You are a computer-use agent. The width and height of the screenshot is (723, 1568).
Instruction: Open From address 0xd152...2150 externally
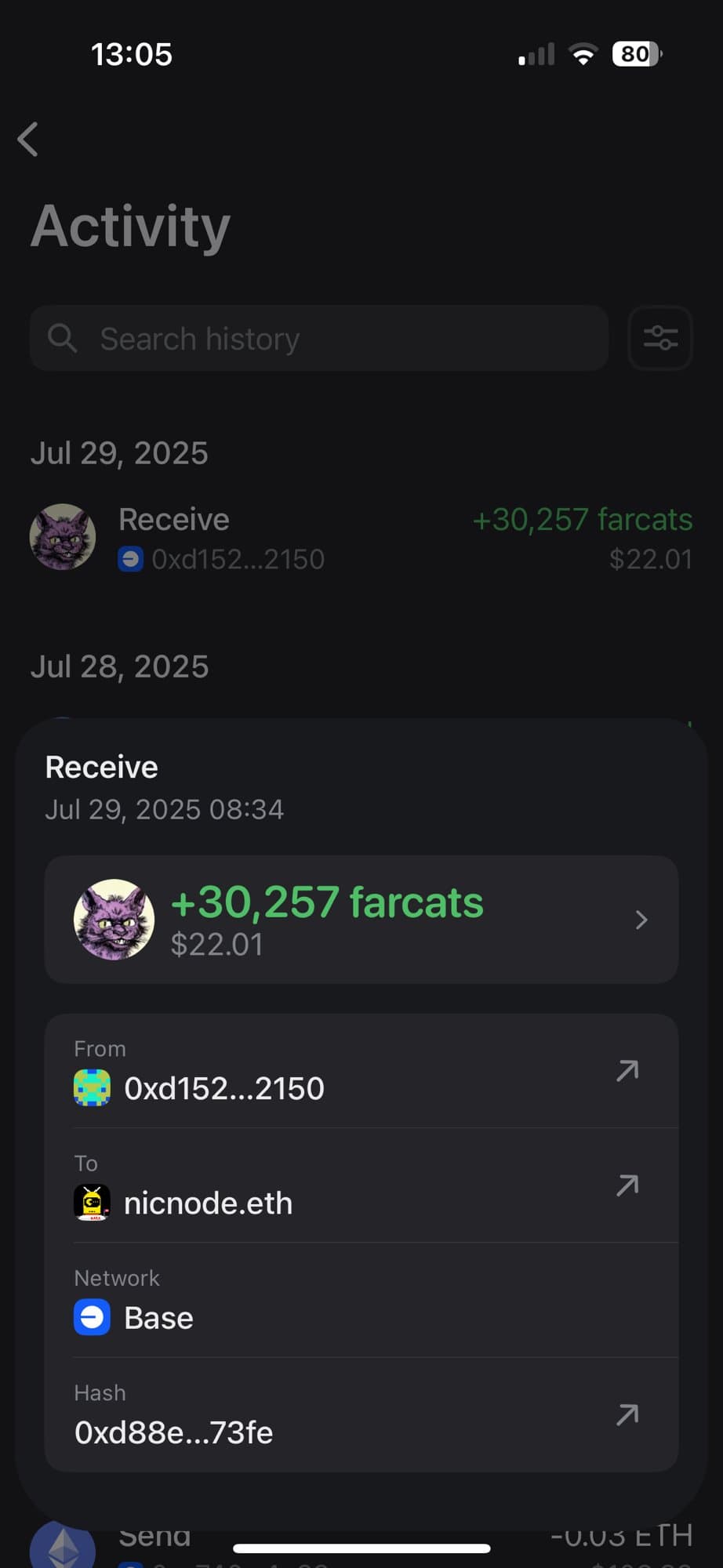pos(627,1071)
